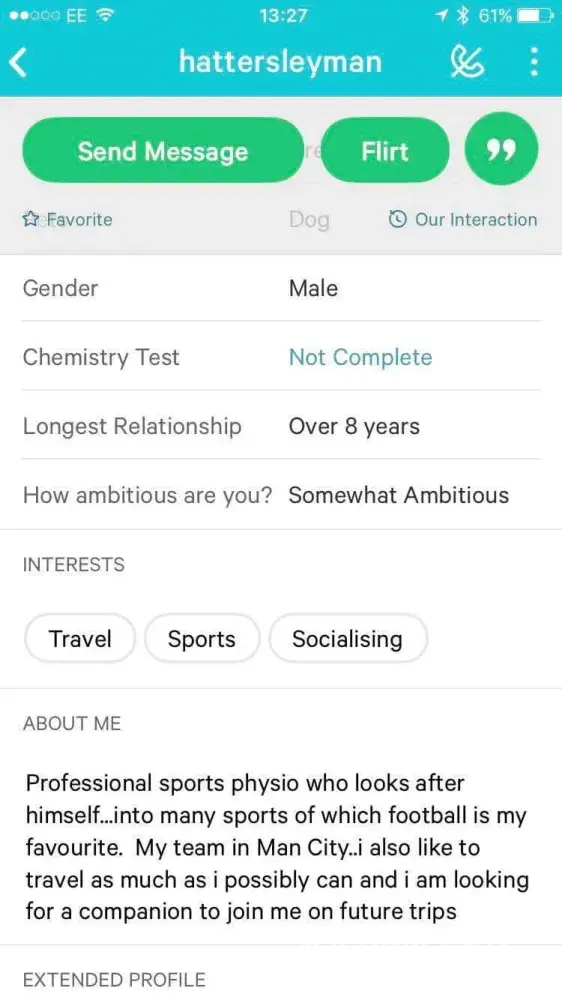Select the Socialising interest chip
This screenshot has height=1000, width=562.
point(348,638)
